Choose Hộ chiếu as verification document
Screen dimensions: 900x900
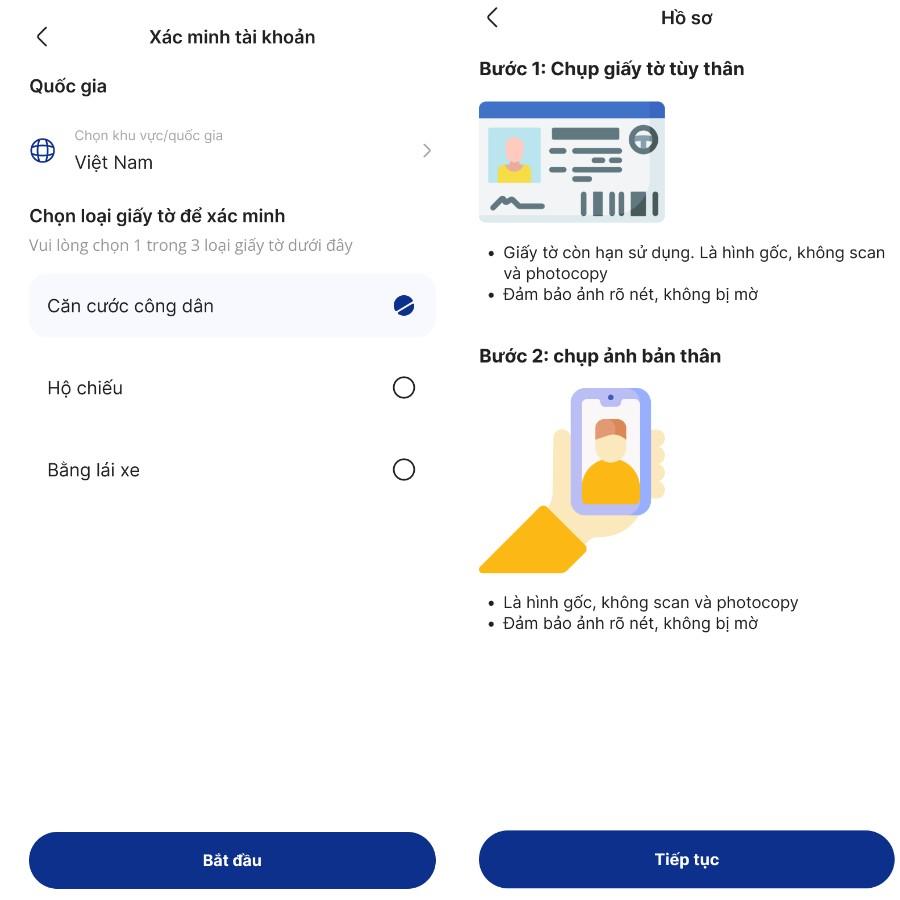[232, 388]
